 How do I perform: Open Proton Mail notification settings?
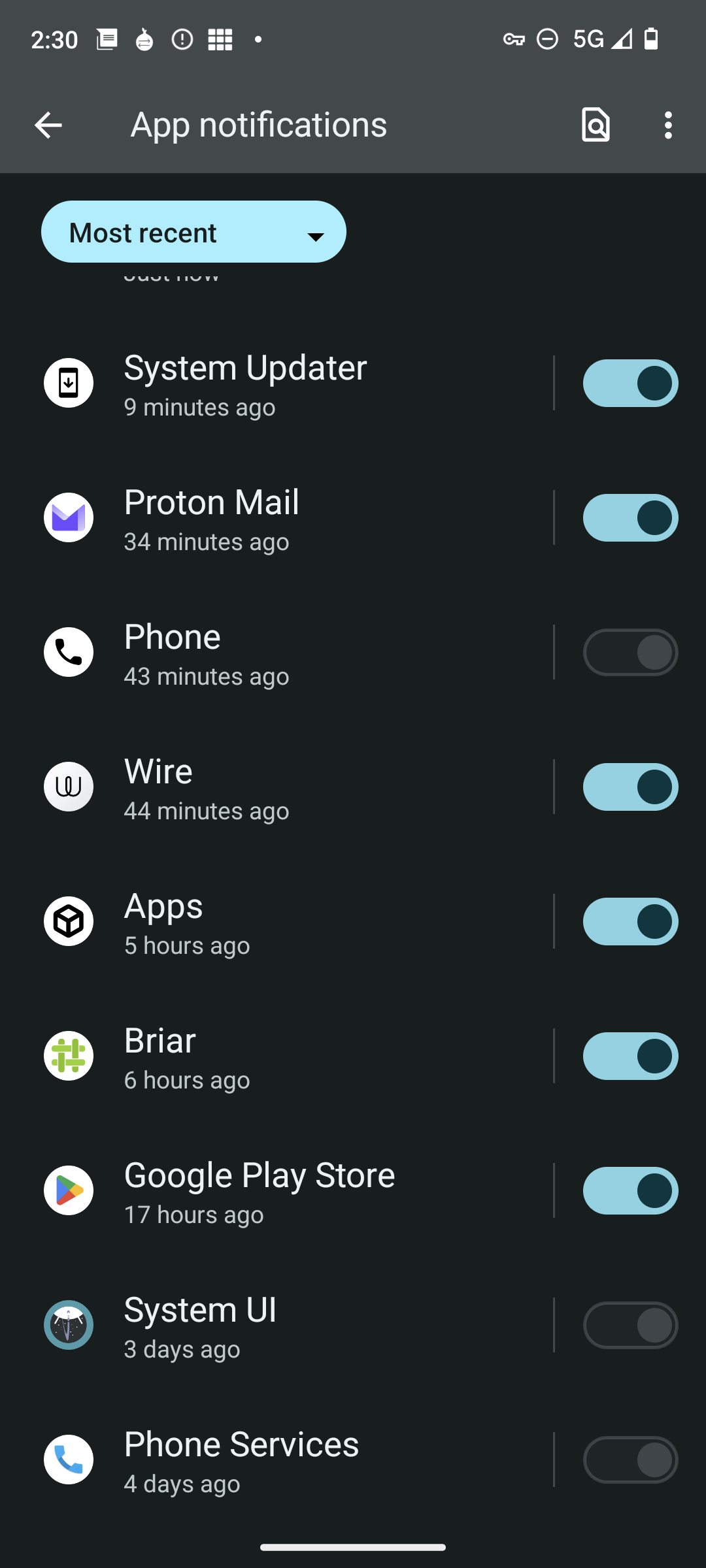click(294, 518)
